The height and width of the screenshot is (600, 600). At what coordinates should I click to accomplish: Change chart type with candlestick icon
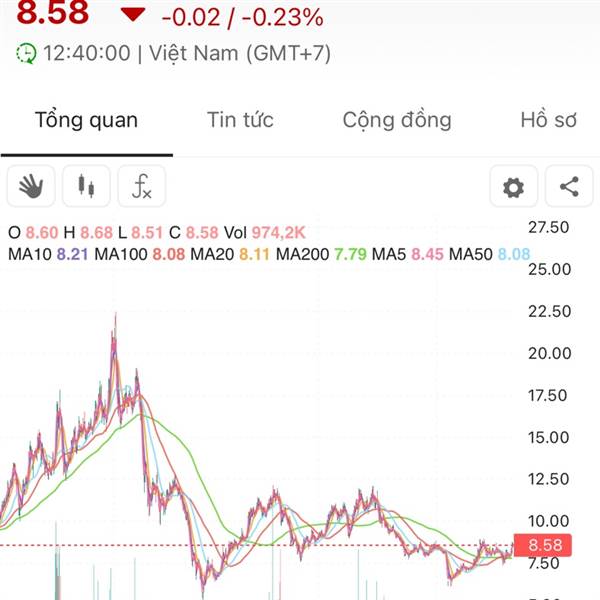86,186
